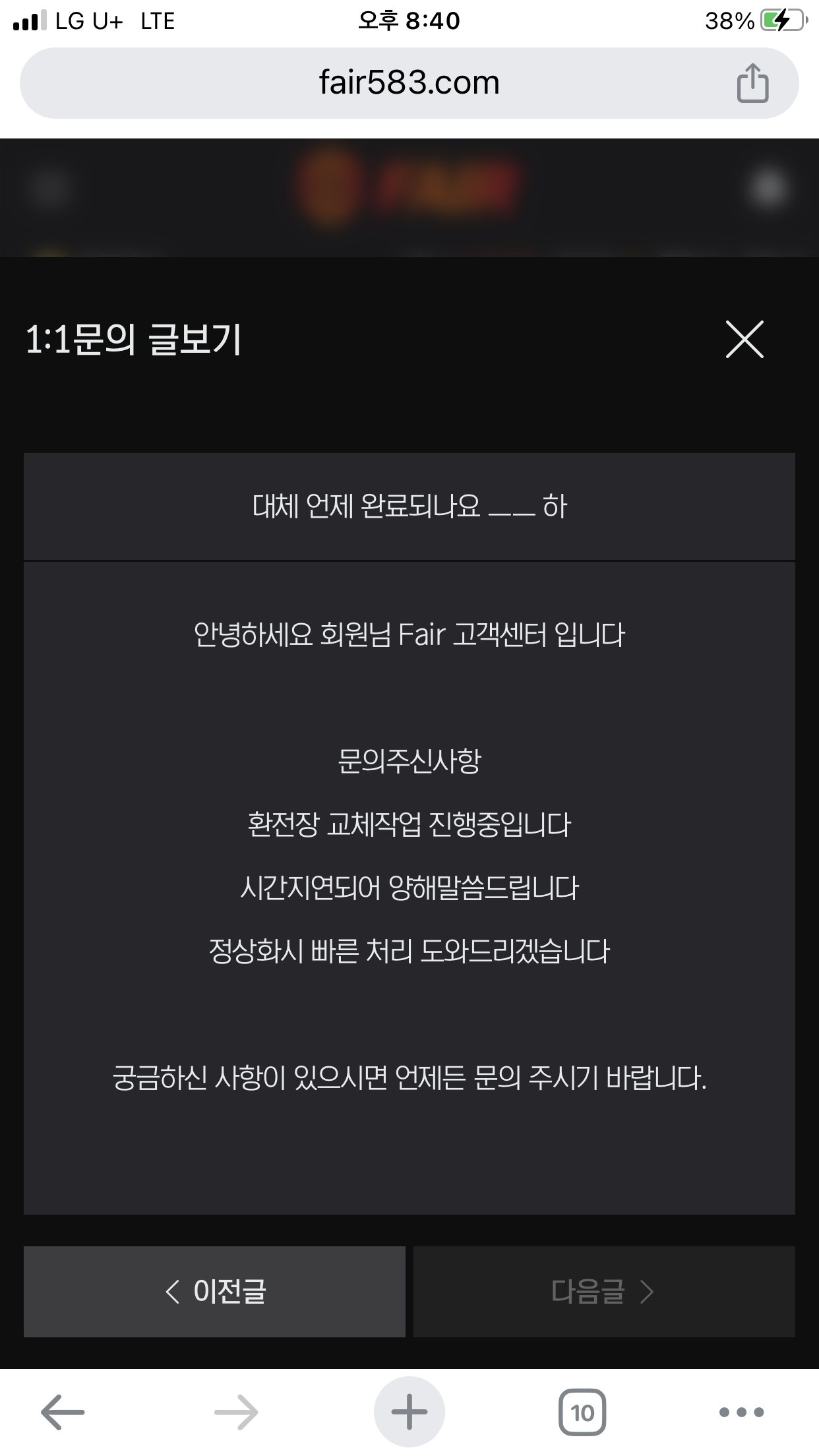Navigate back in the browser
819x1456 pixels.
63,1412
